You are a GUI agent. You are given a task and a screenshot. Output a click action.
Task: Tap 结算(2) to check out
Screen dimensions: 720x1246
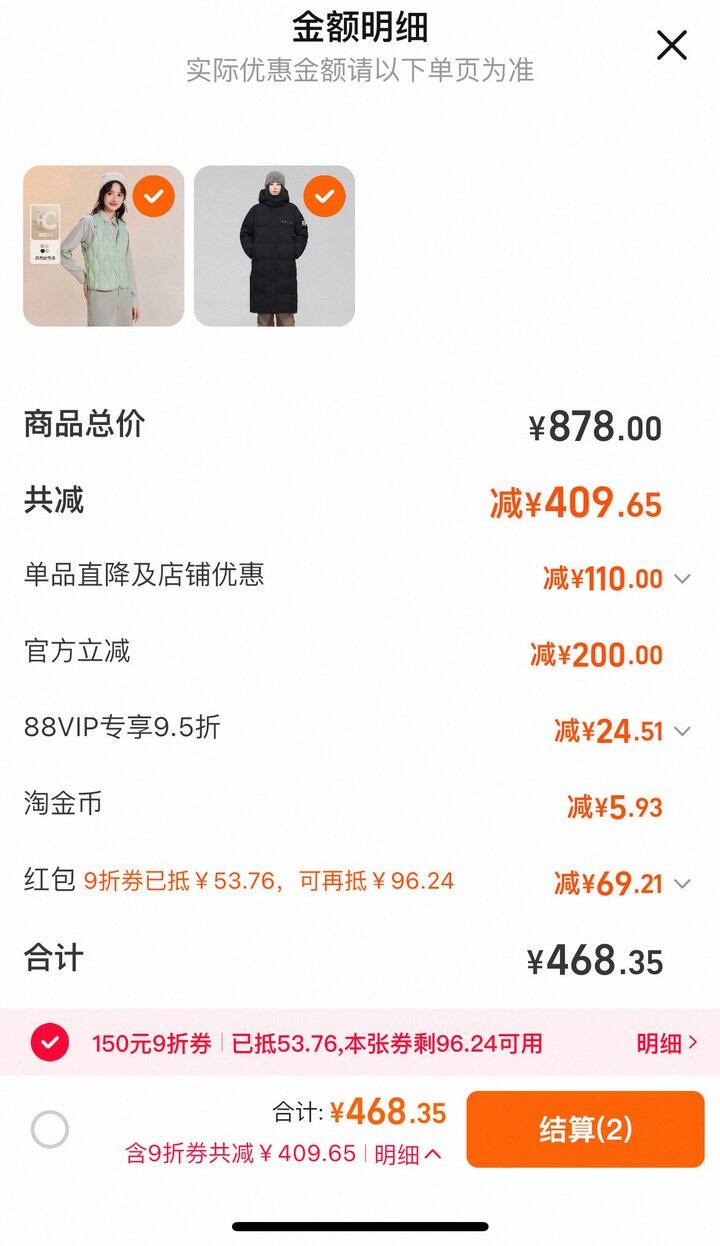(x=585, y=1129)
